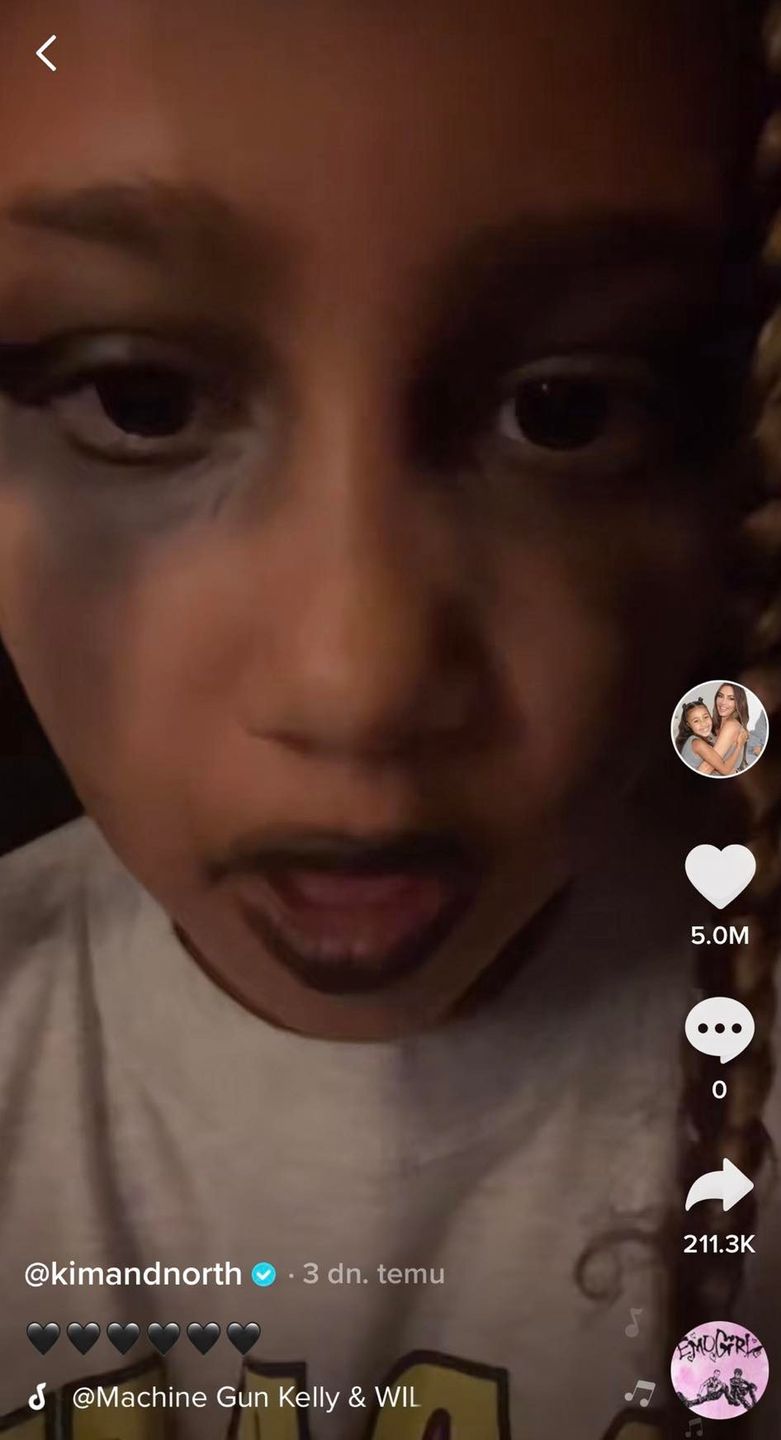Open the creator's profile picture avatar
Screen dimensions: 781x1440
(719, 728)
